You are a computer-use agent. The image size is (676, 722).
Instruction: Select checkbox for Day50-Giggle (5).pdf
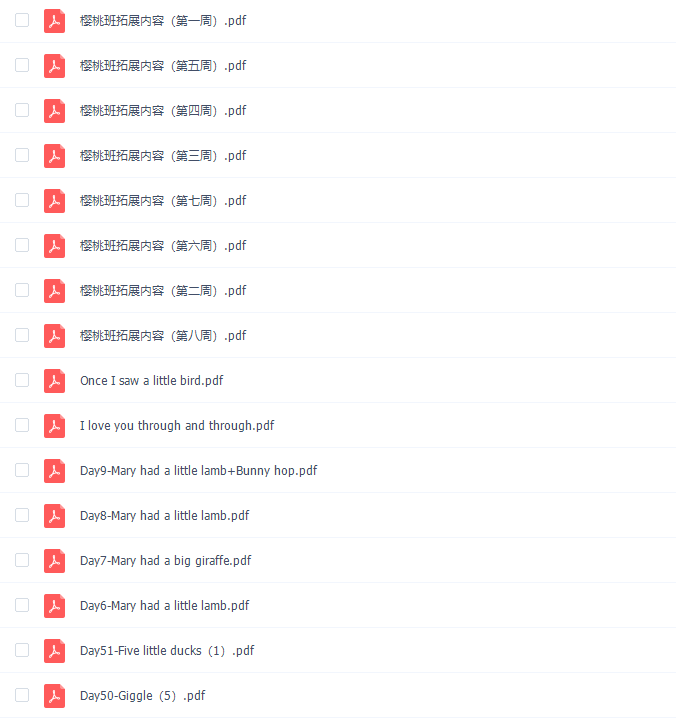(x=22, y=695)
